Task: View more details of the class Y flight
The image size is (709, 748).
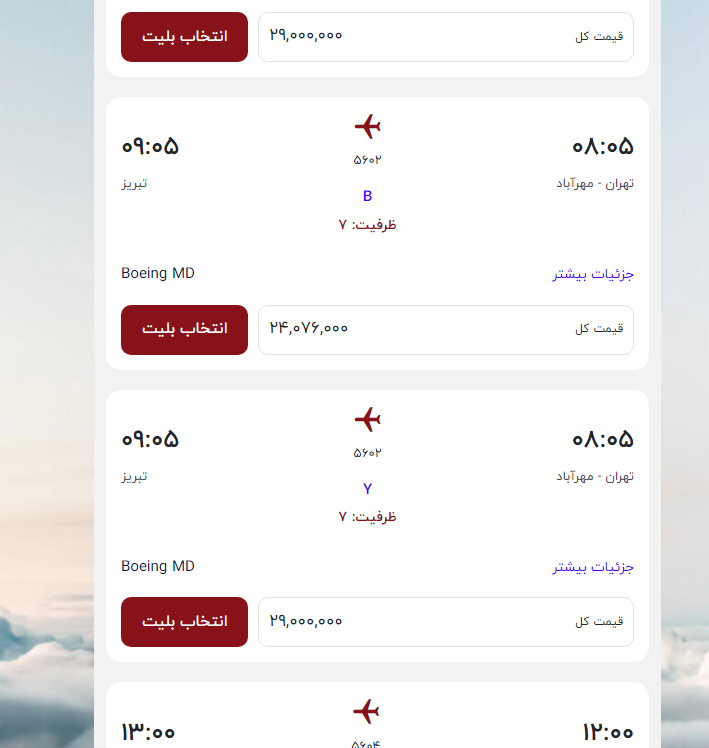Action: click(x=593, y=567)
